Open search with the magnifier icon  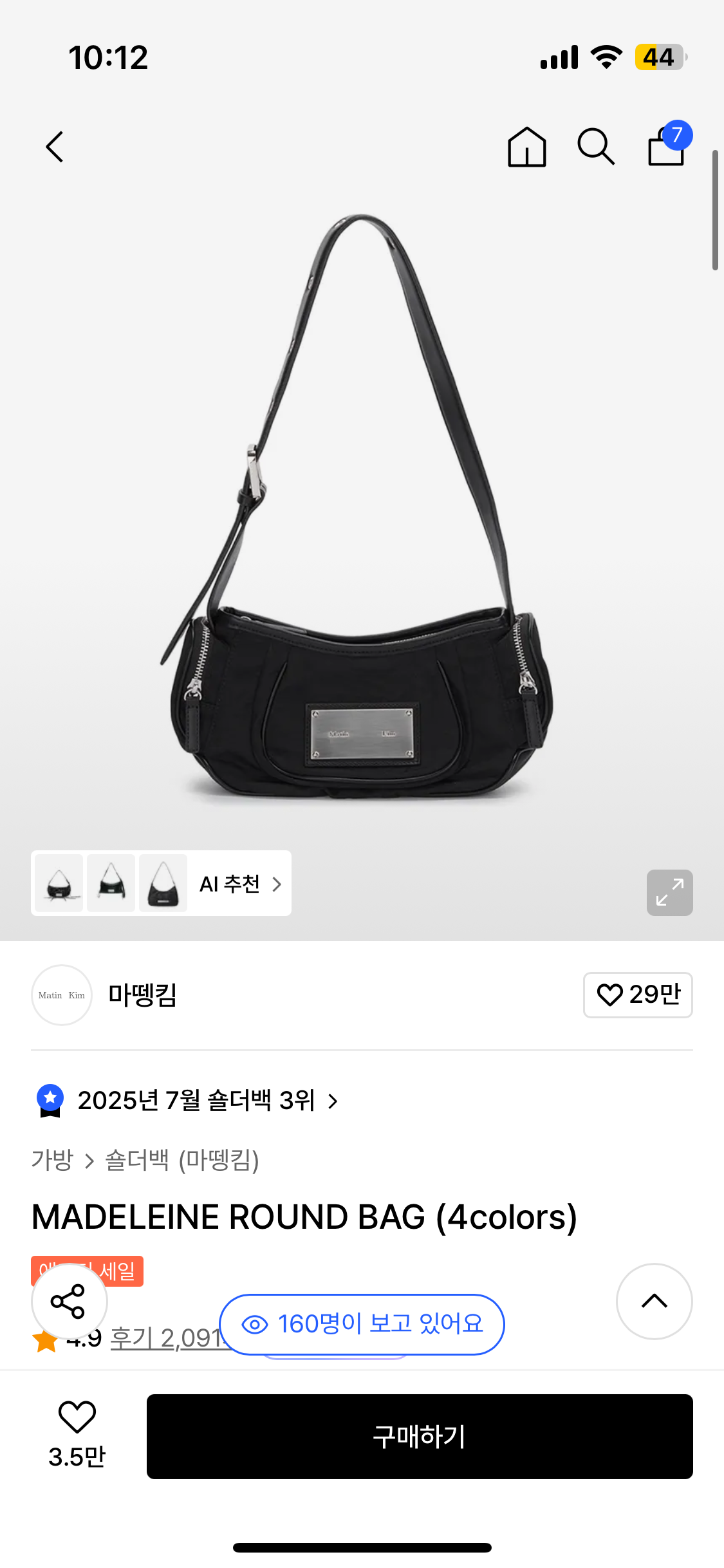point(596,147)
